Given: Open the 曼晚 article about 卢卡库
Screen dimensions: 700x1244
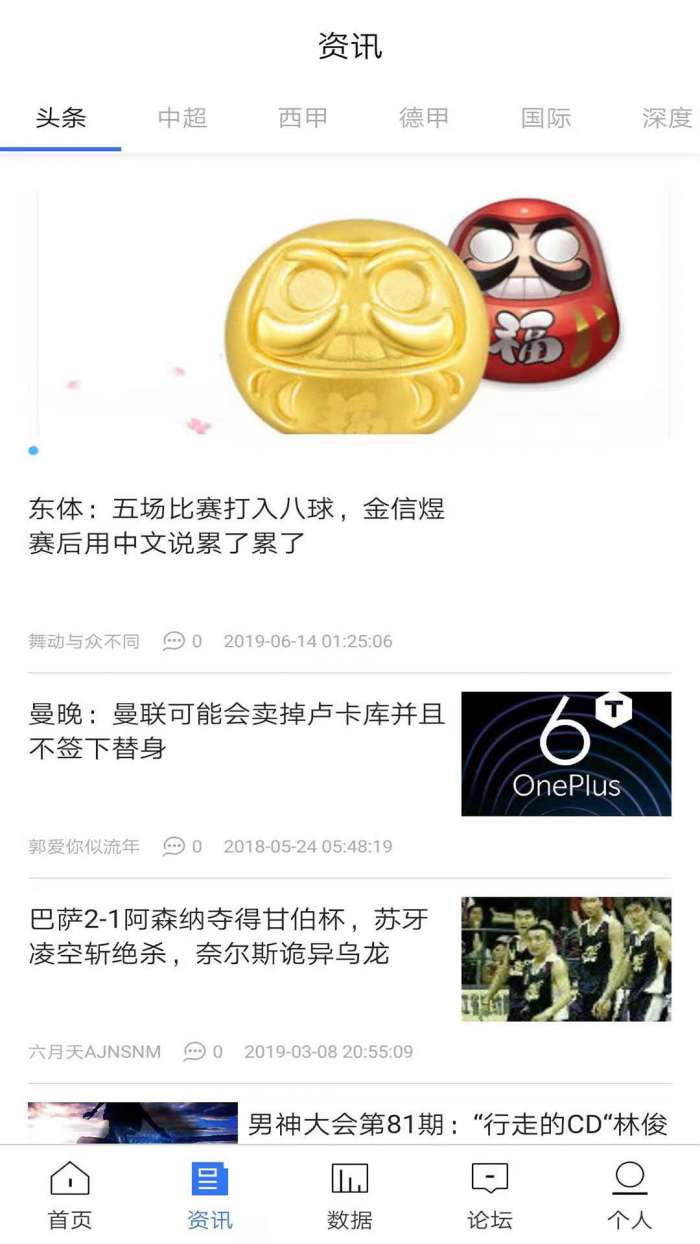Looking at the screenshot, I should [x=237, y=731].
